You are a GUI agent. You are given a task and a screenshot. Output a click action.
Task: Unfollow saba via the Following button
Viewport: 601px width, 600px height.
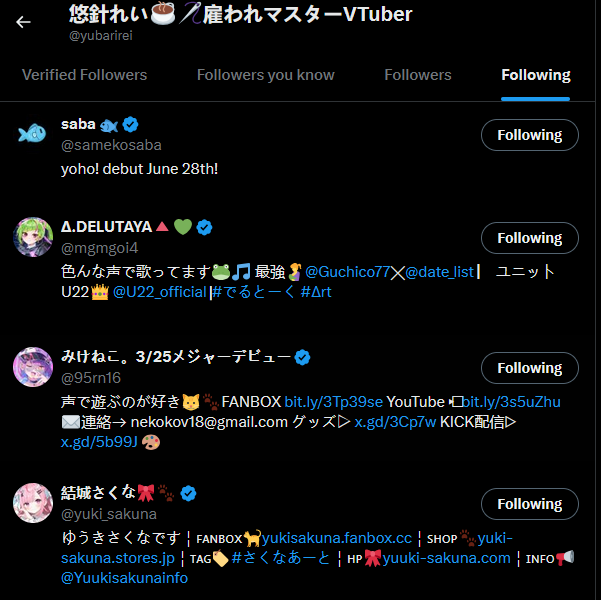tap(529, 135)
